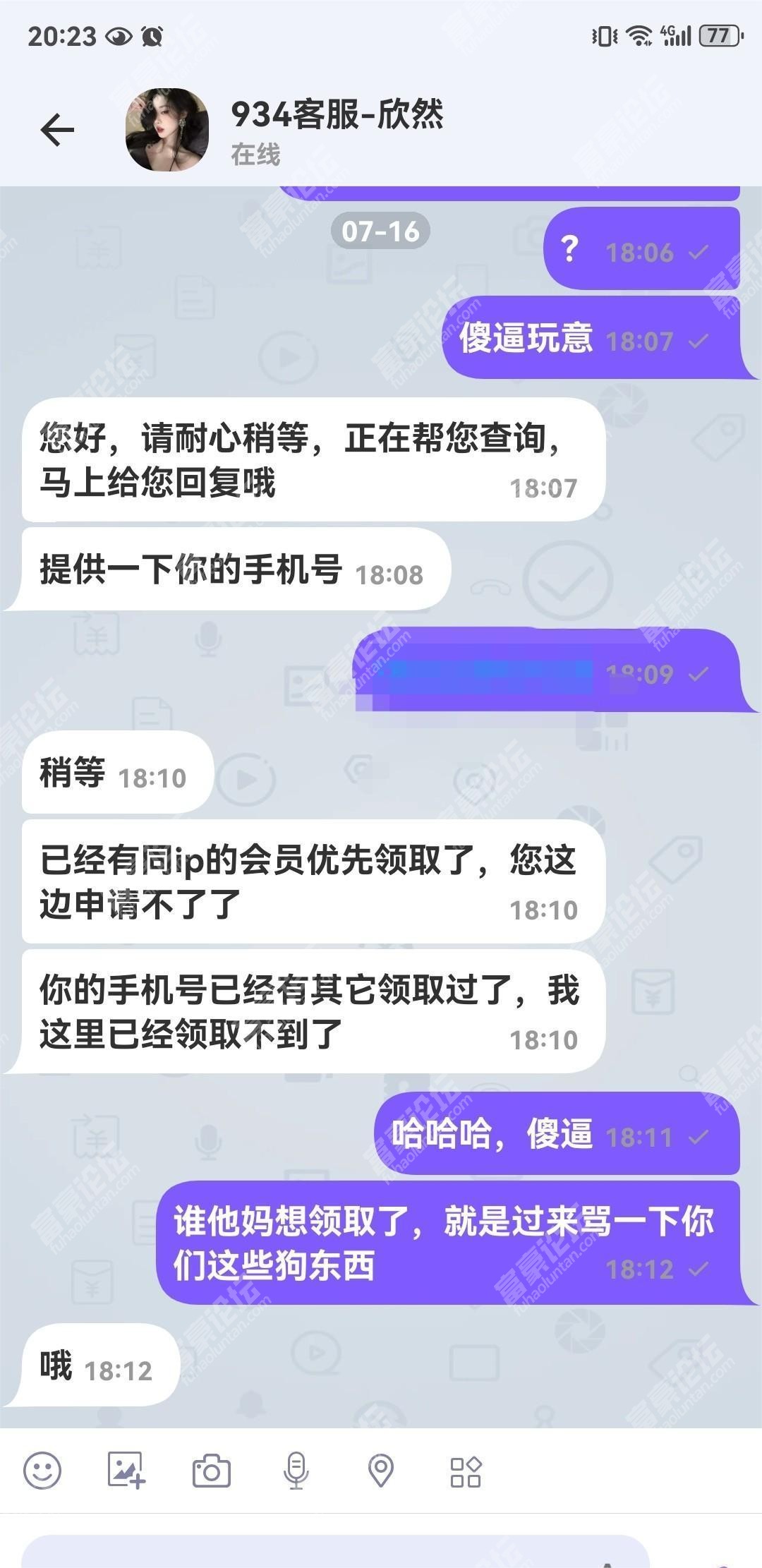Image resolution: width=762 pixels, height=1568 pixels.
Task: Open more tools grid icon
Action: pos(466,1471)
